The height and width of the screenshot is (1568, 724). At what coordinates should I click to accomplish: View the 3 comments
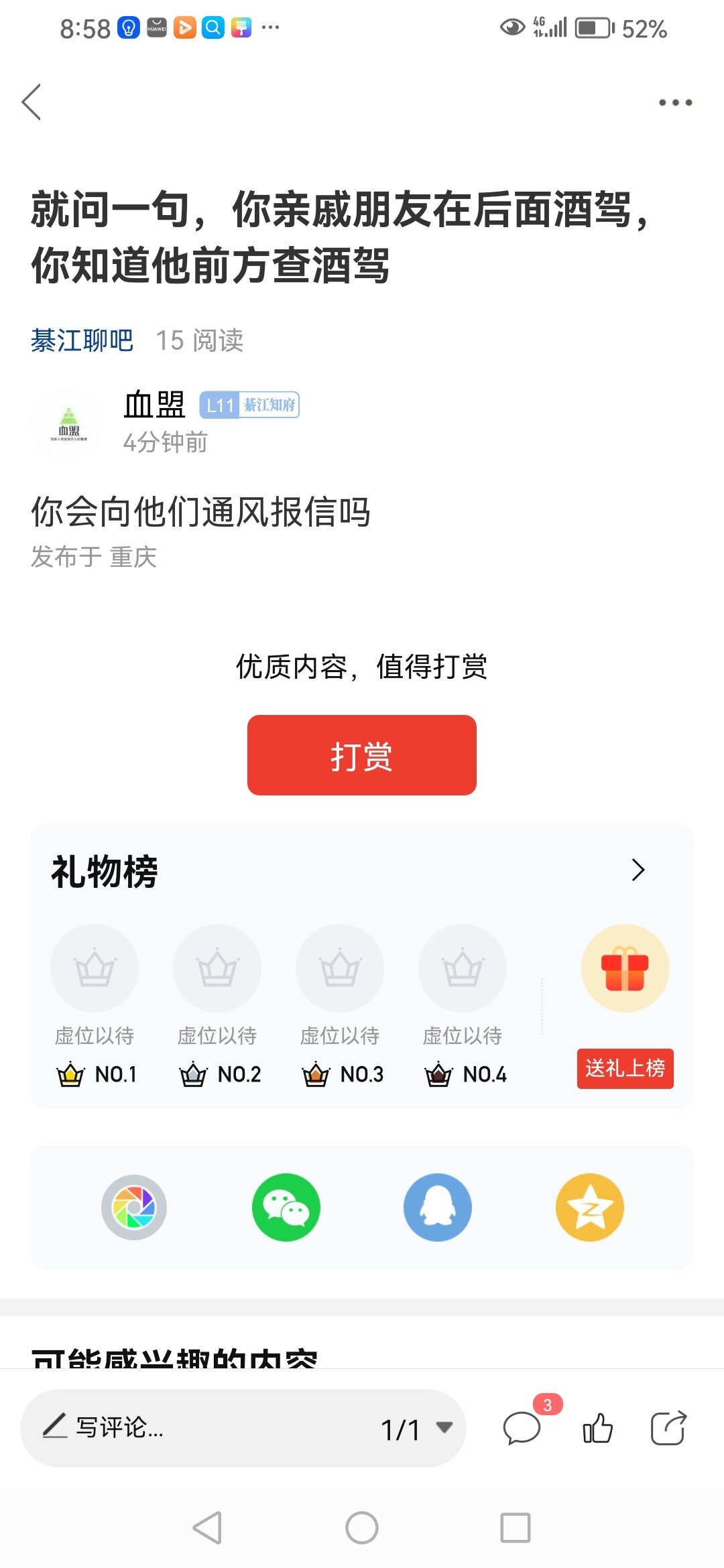[522, 1427]
